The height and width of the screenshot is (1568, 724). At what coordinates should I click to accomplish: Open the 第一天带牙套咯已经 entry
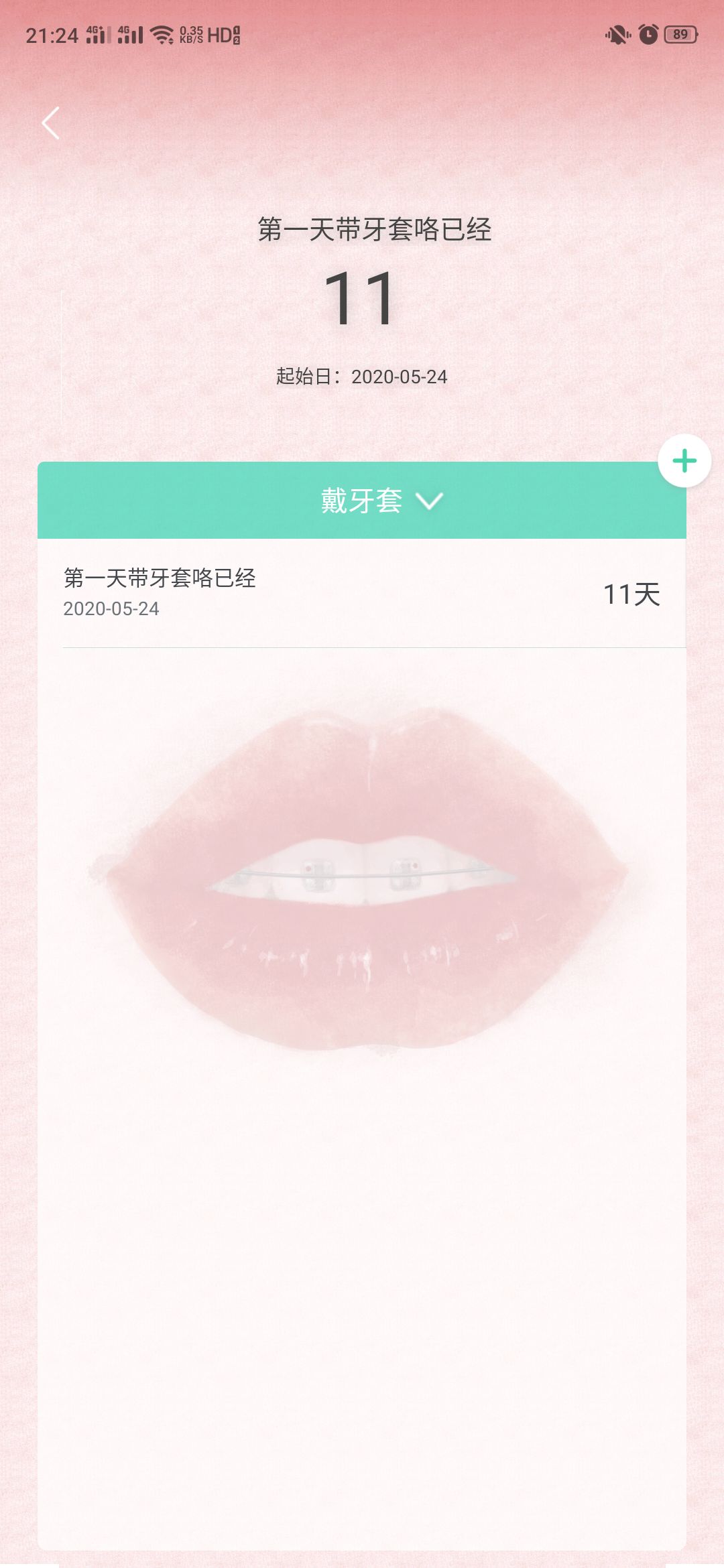[362, 594]
